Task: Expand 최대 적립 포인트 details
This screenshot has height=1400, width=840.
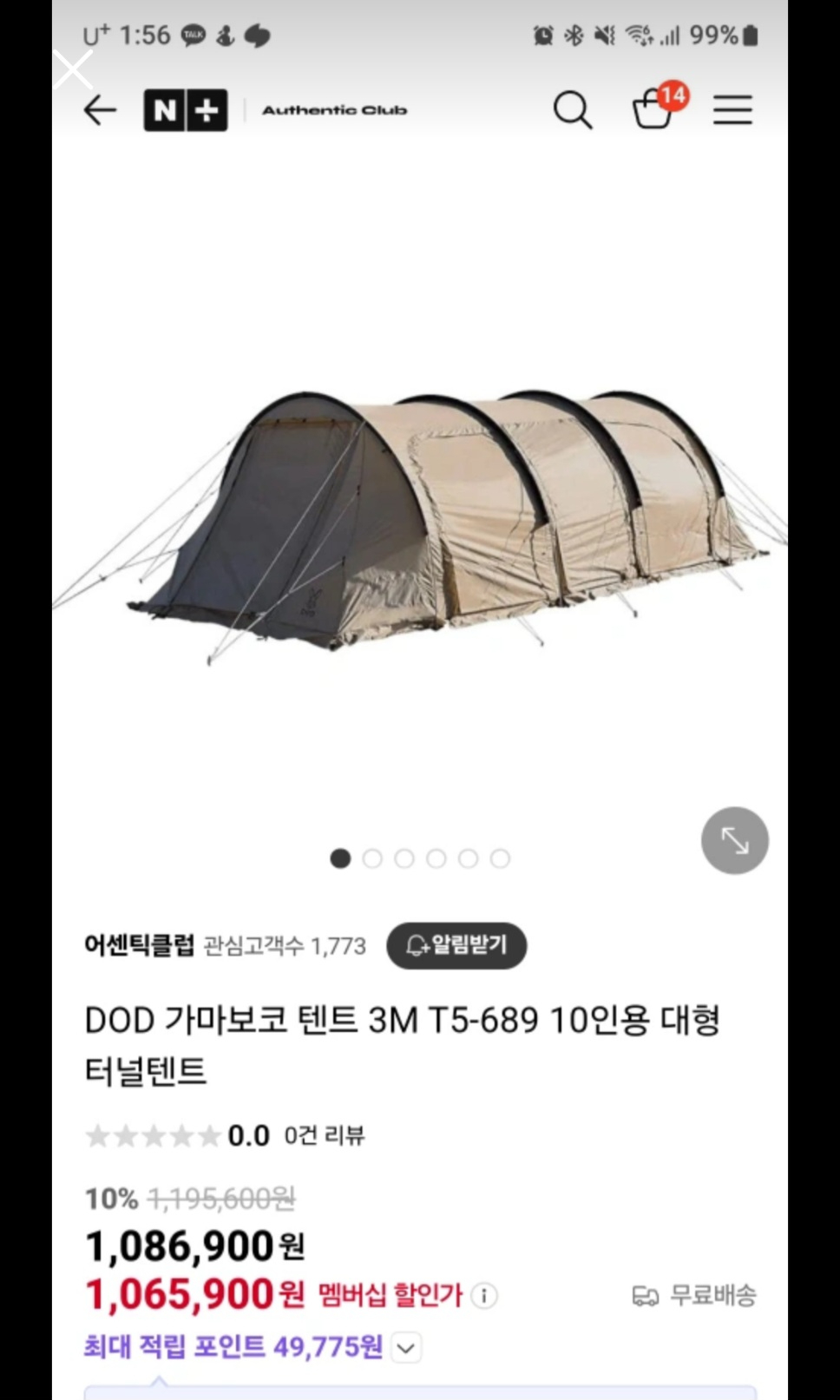Action: click(x=406, y=1348)
